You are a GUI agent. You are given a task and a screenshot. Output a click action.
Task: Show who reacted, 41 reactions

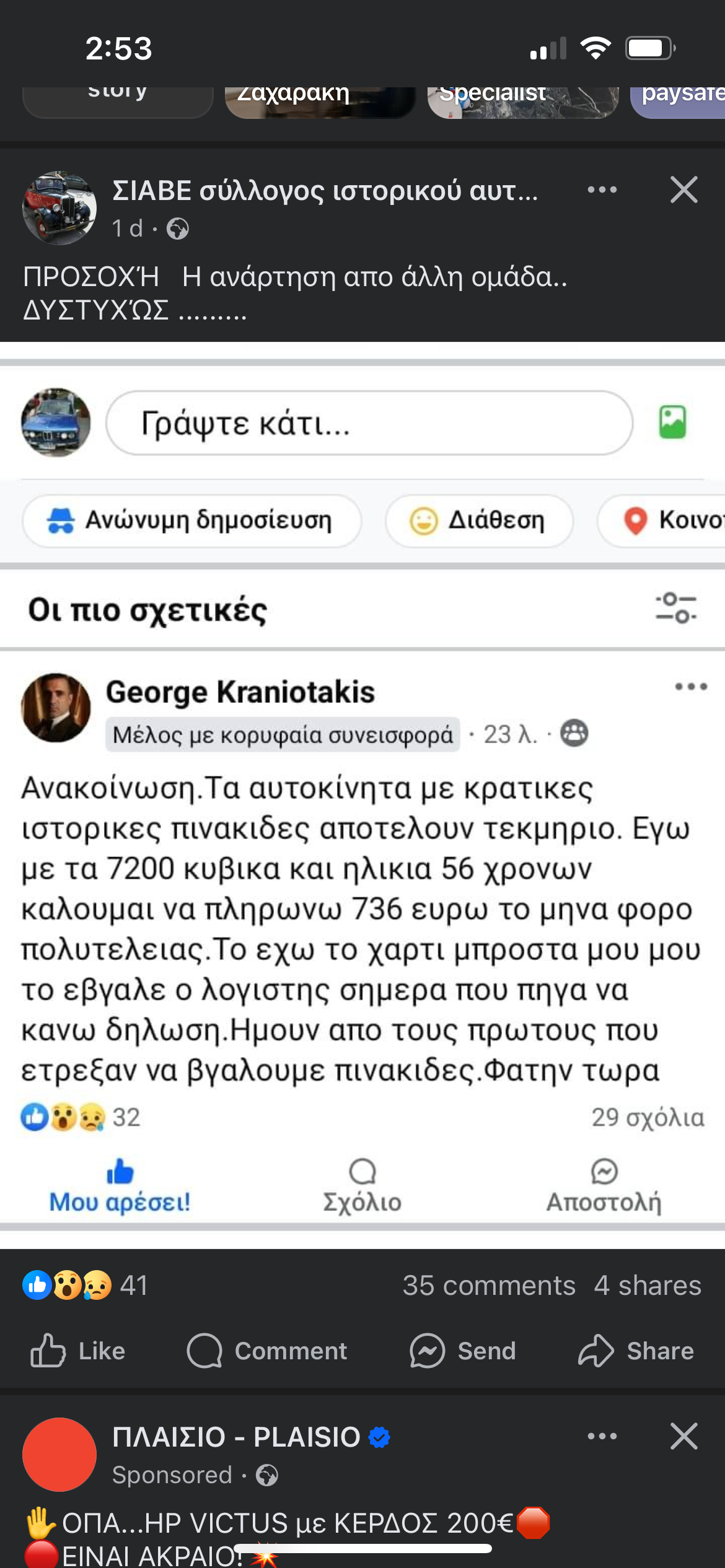point(85,1286)
